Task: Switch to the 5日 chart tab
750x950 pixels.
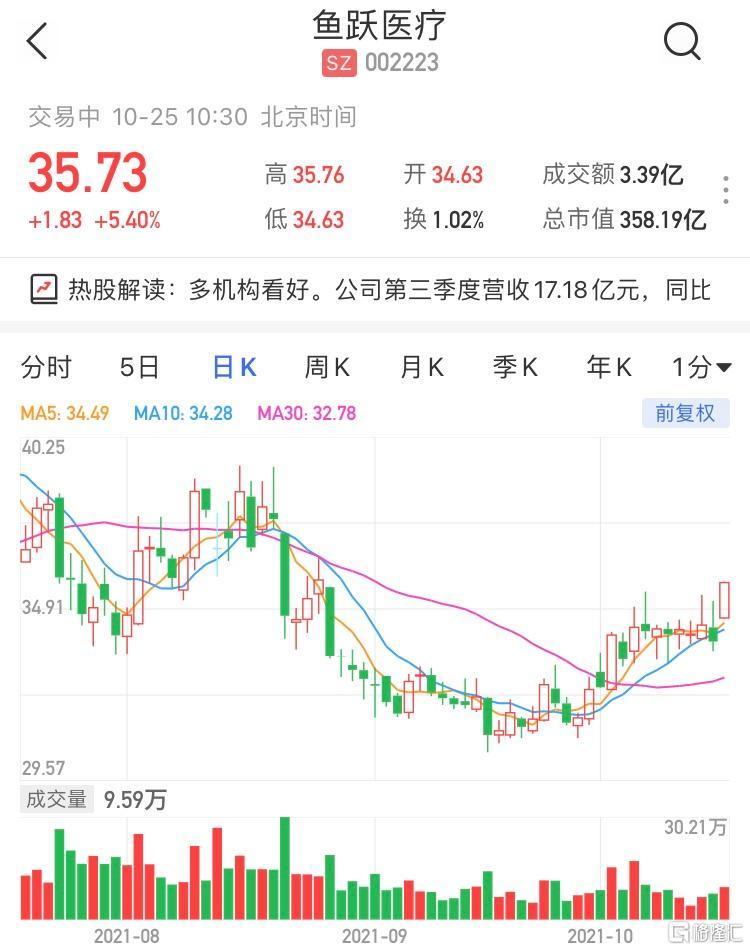Action: click(x=139, y=368)
